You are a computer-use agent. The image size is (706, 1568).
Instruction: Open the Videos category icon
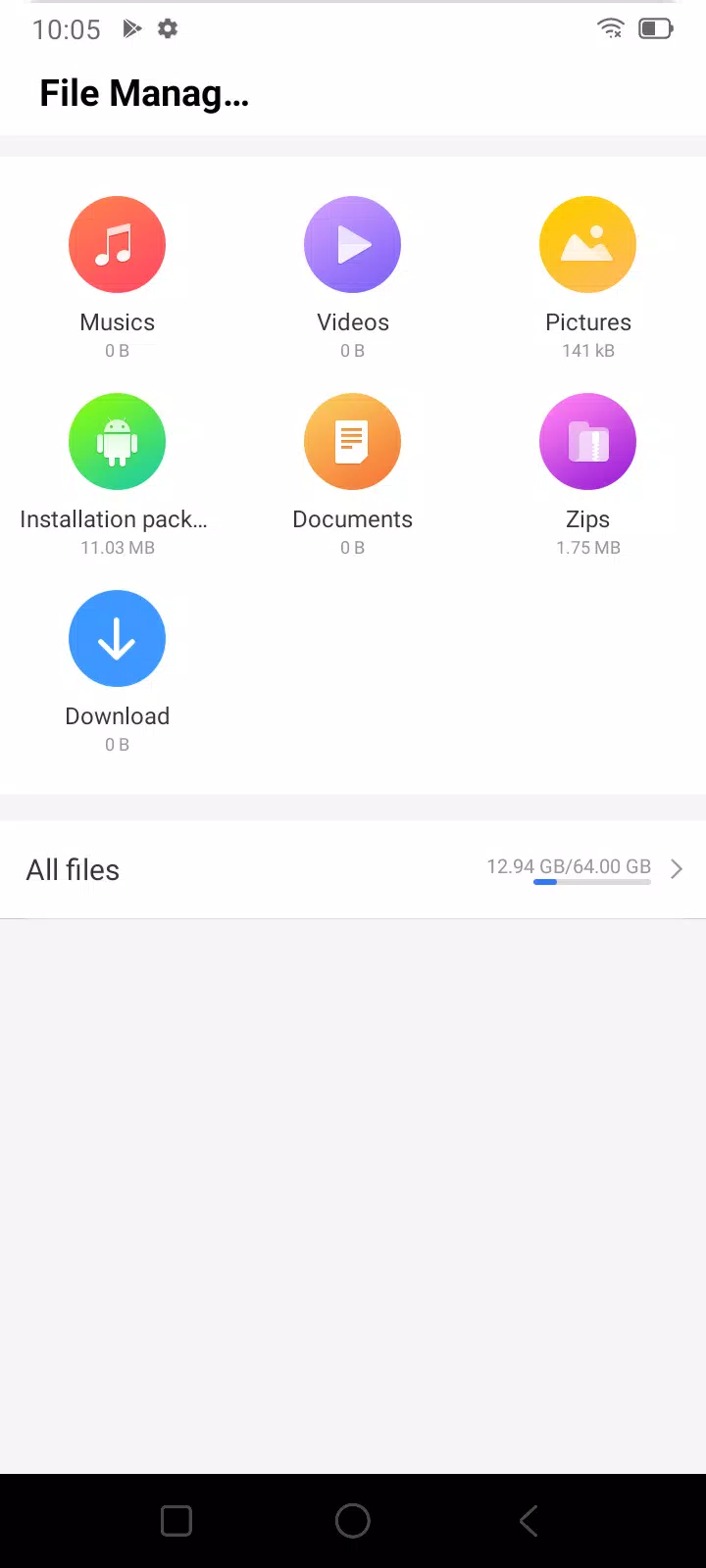pyautogui.click(x=352, y=244)
